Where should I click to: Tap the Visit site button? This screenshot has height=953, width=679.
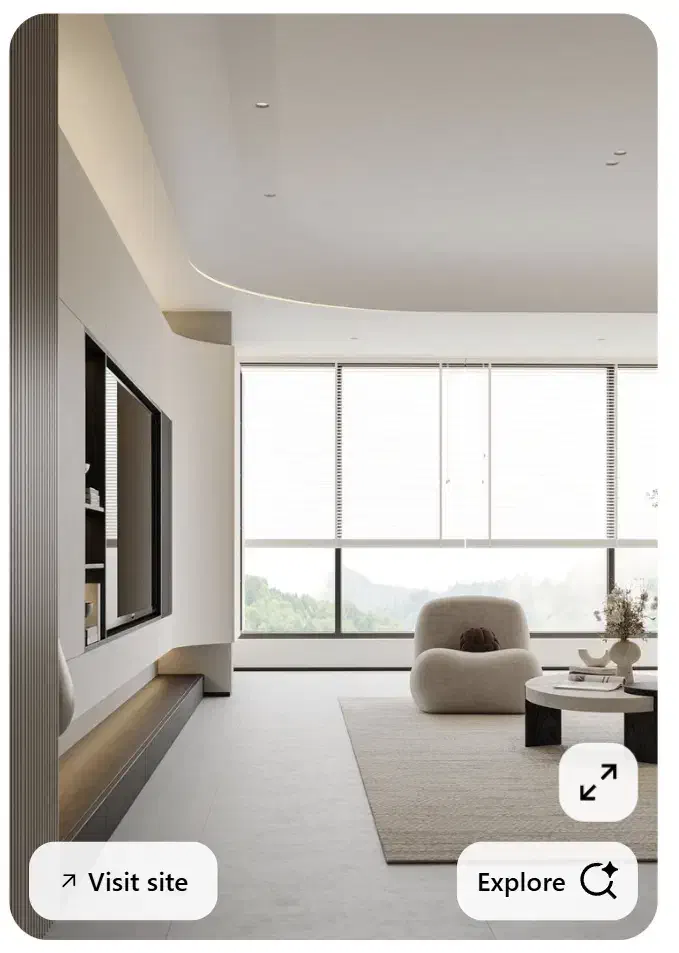[123, 881]
